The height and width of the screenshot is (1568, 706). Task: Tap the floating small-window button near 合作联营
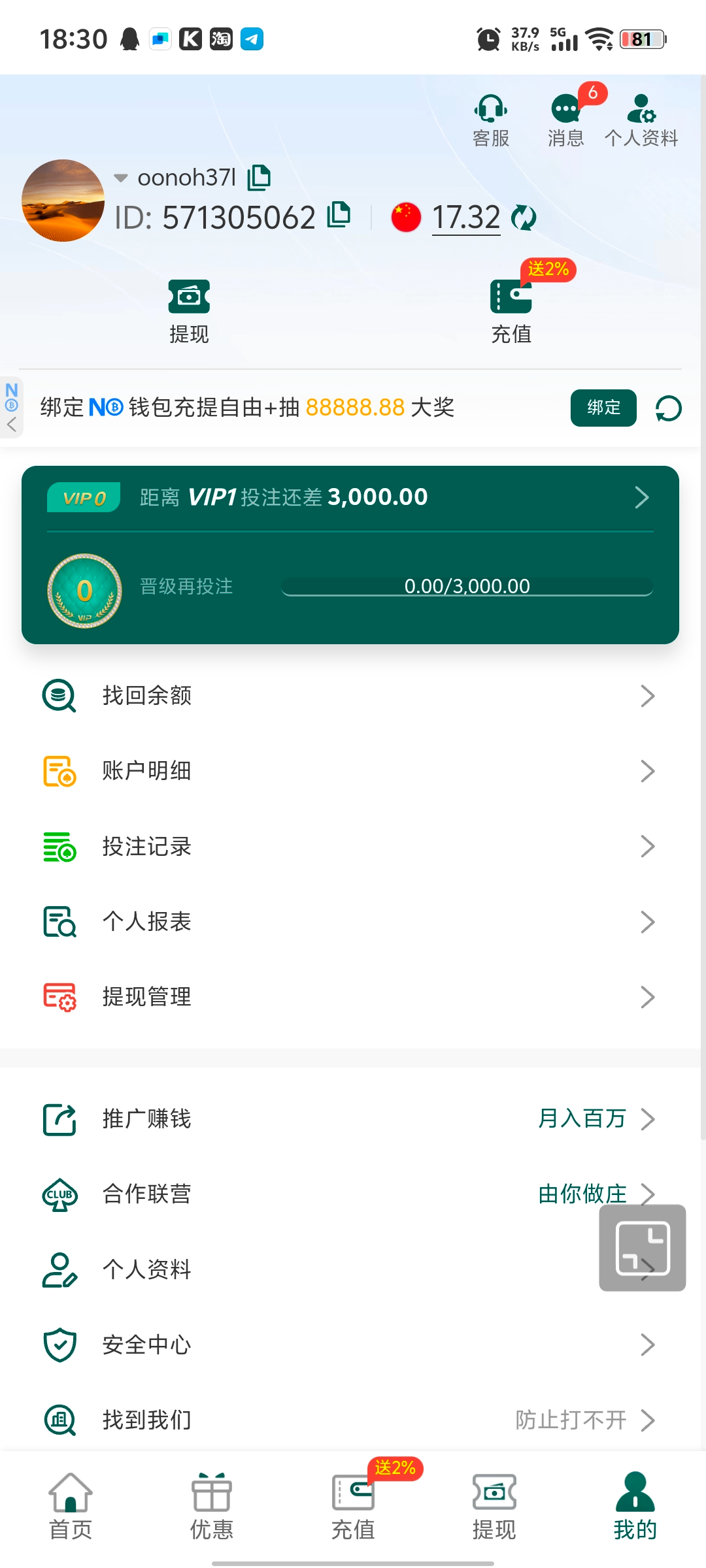click(x=642, y=1247)
